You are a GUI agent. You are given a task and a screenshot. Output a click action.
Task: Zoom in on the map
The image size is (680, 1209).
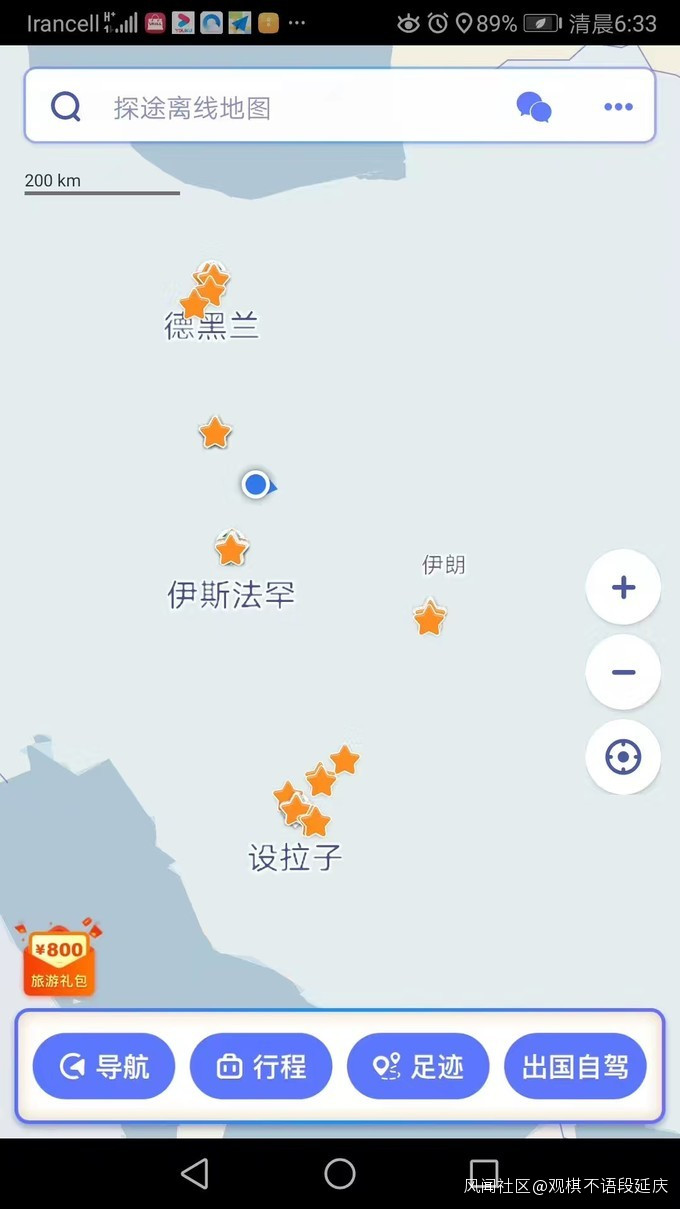623,587
